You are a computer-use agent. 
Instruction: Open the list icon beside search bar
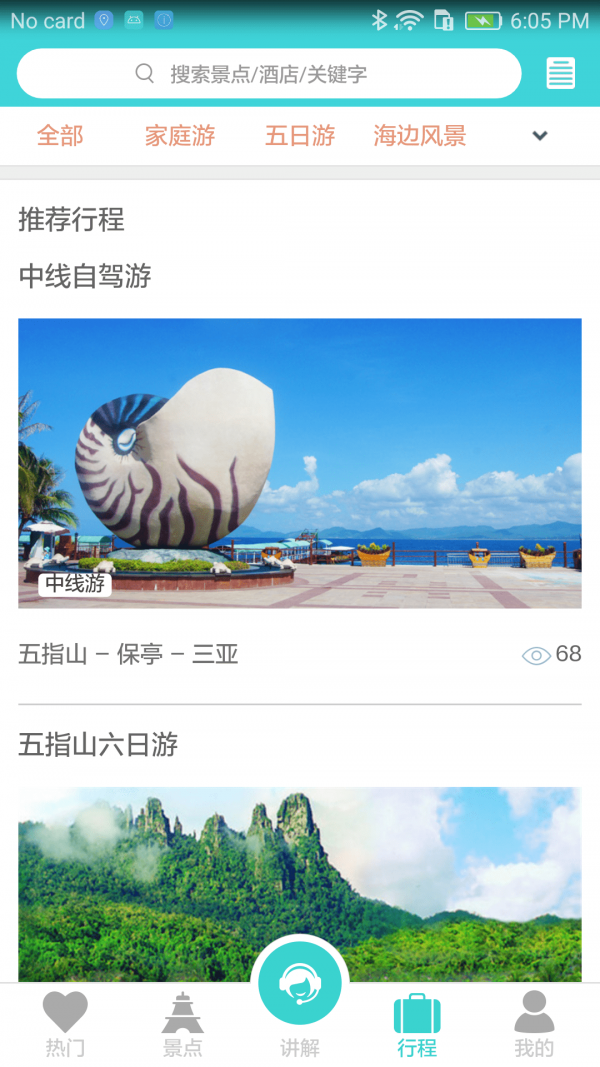[560, 74]
